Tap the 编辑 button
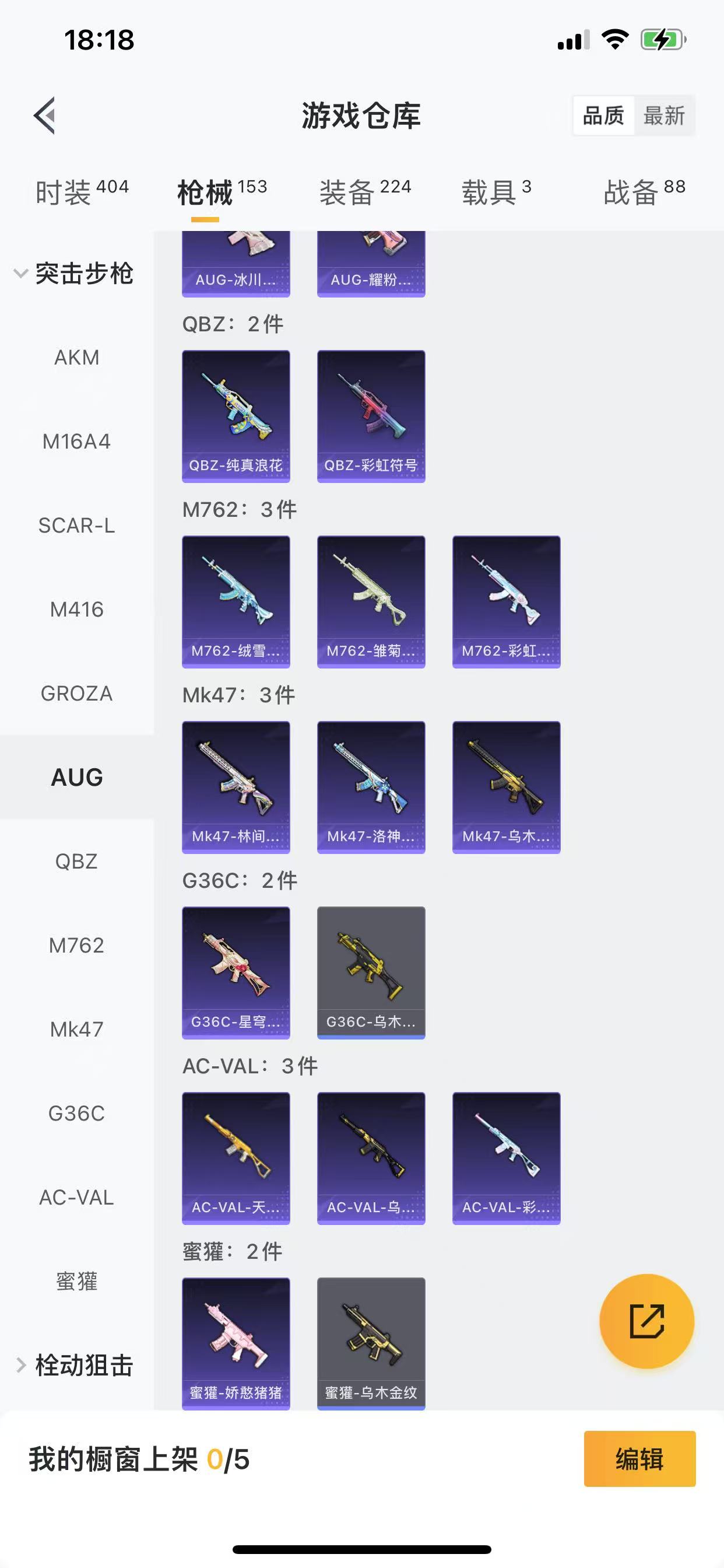 pyautogui.click(x=639, y=1459)
